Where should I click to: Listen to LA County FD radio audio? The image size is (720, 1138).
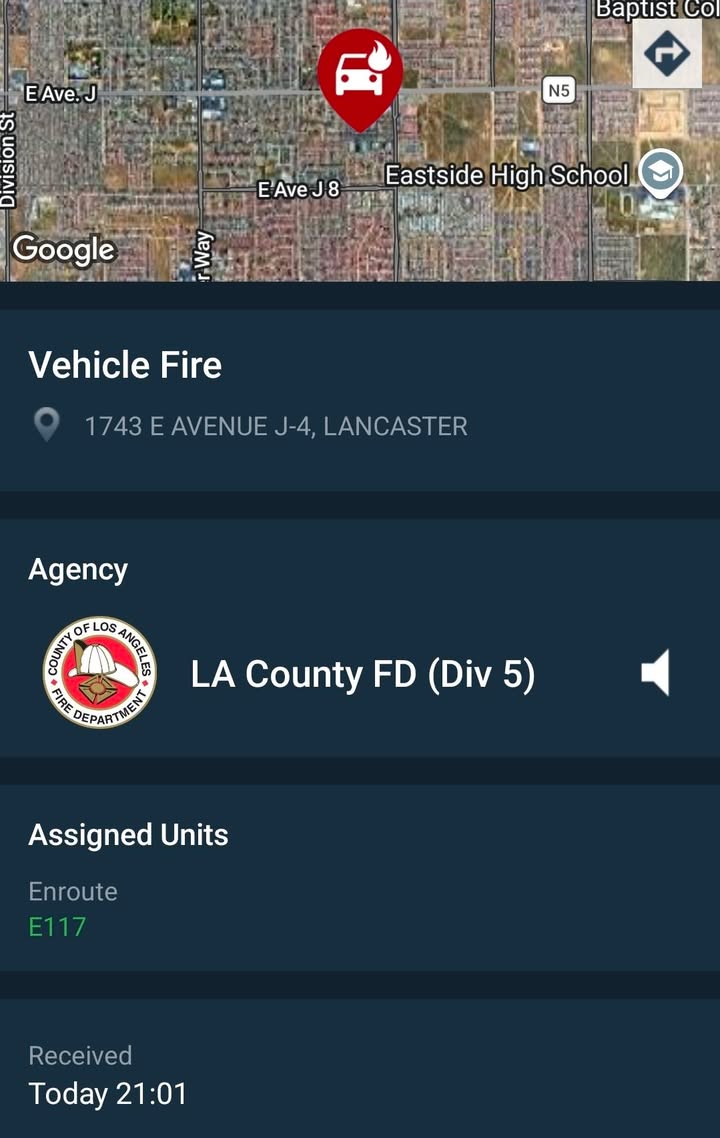[655, 673]
